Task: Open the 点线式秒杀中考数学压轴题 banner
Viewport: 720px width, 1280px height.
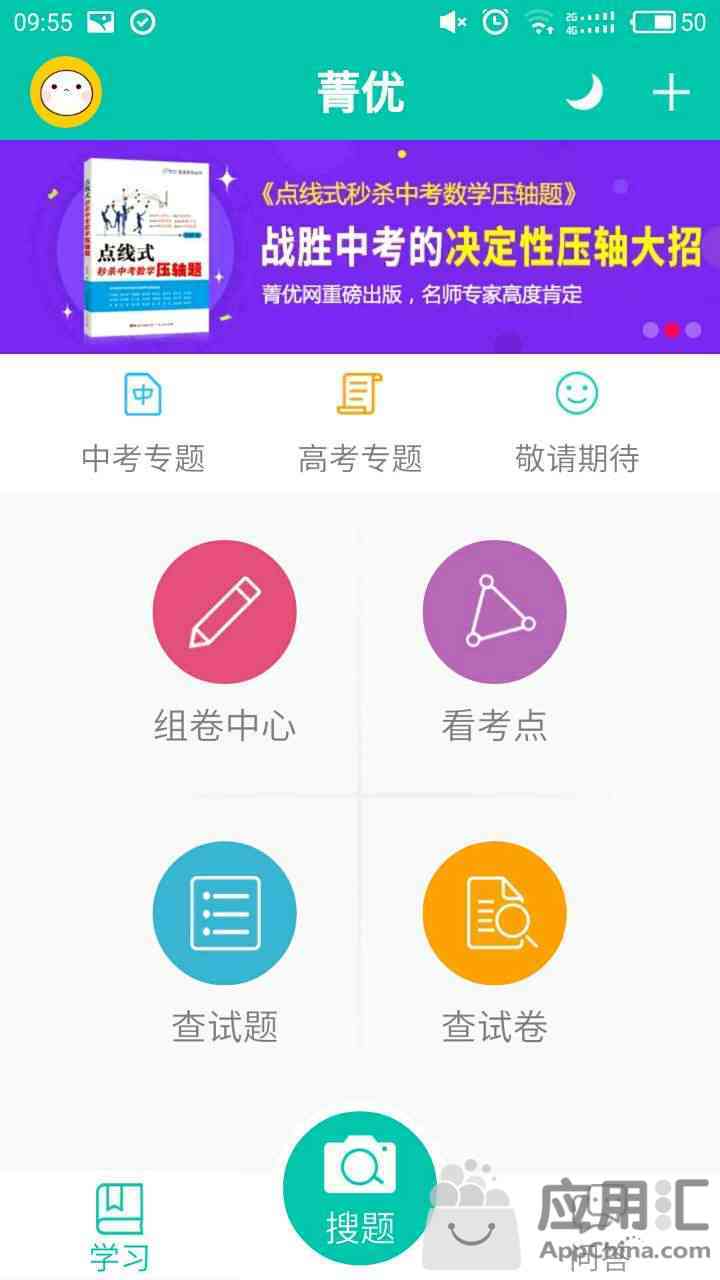Action: (x=360, y=246)
